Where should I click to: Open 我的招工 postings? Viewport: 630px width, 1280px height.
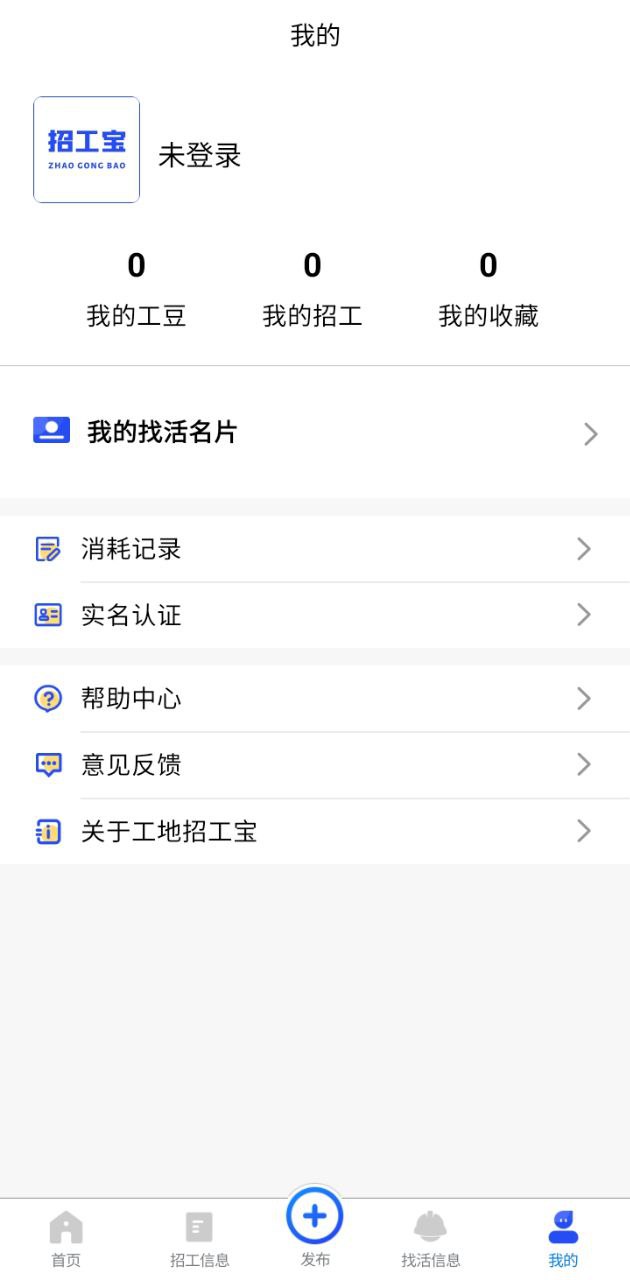coord(312,290)
